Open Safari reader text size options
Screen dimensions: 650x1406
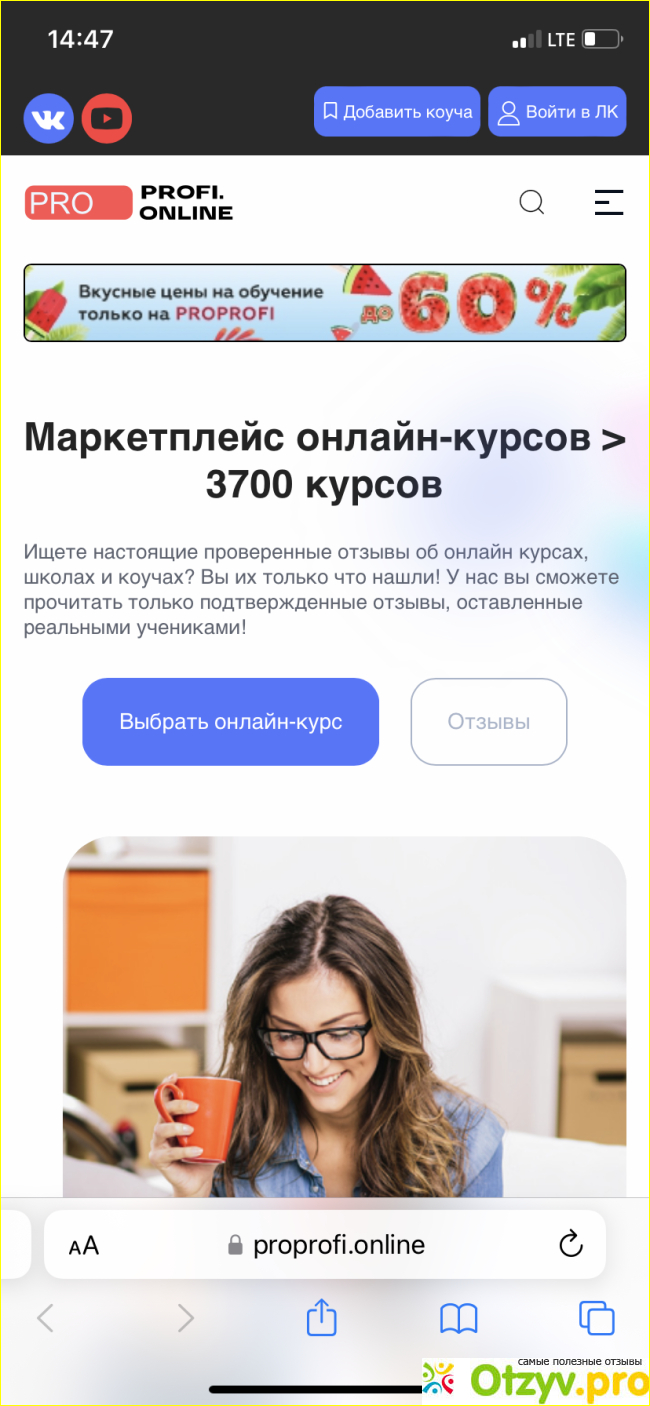coord(84,1246)
